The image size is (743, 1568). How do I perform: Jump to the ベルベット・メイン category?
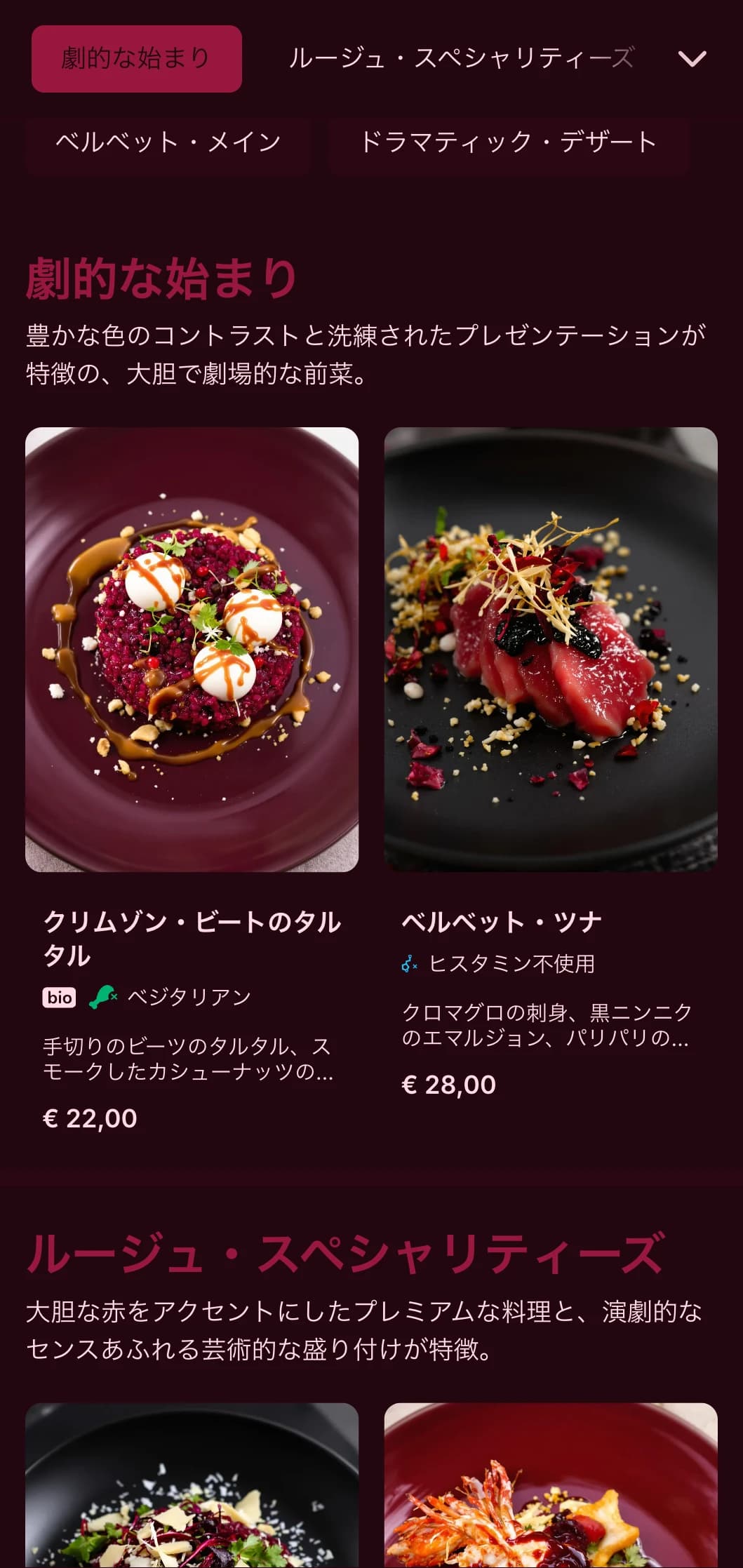coord(168,142)
